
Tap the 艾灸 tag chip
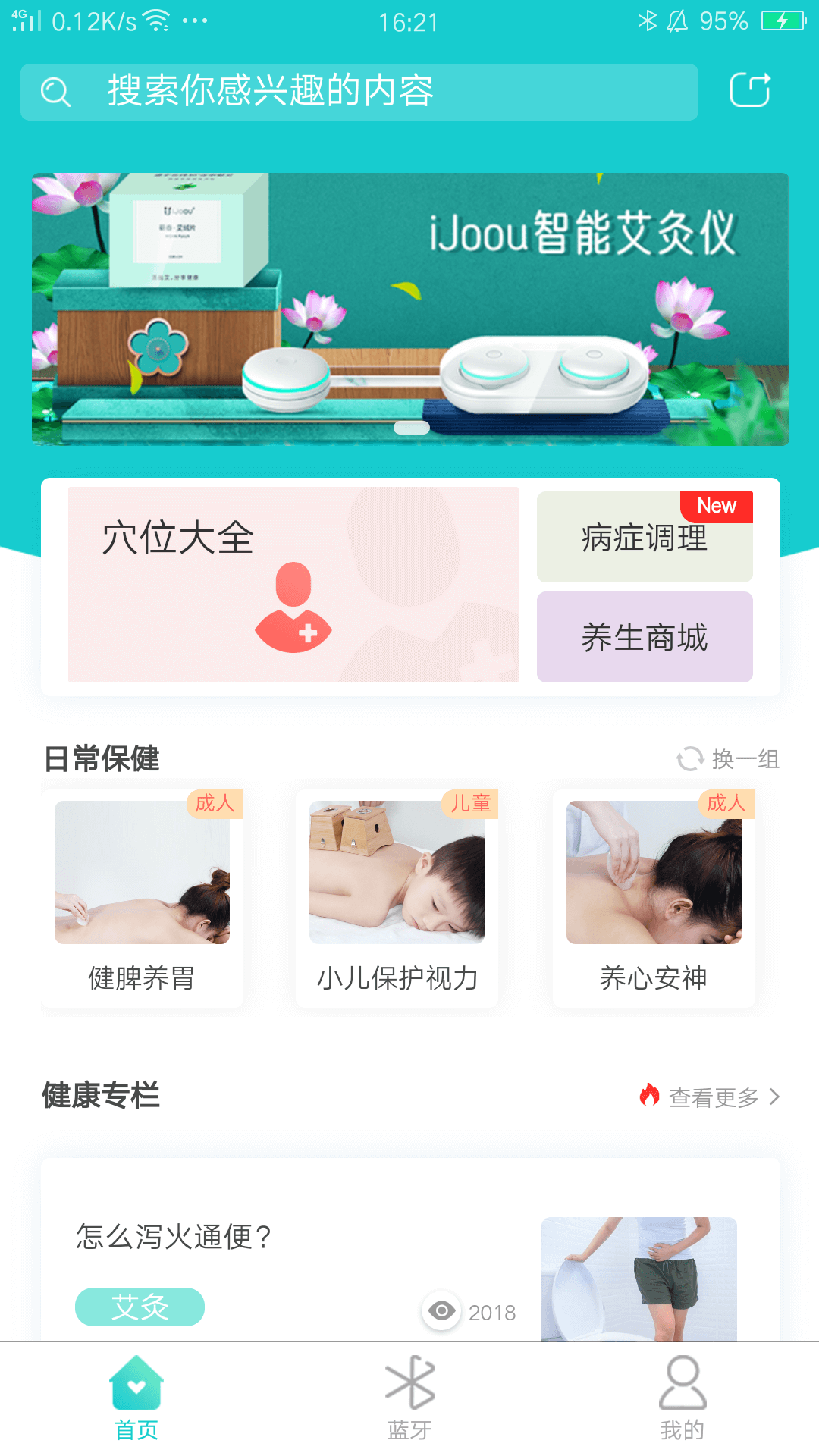click(x=140, y=1307)
